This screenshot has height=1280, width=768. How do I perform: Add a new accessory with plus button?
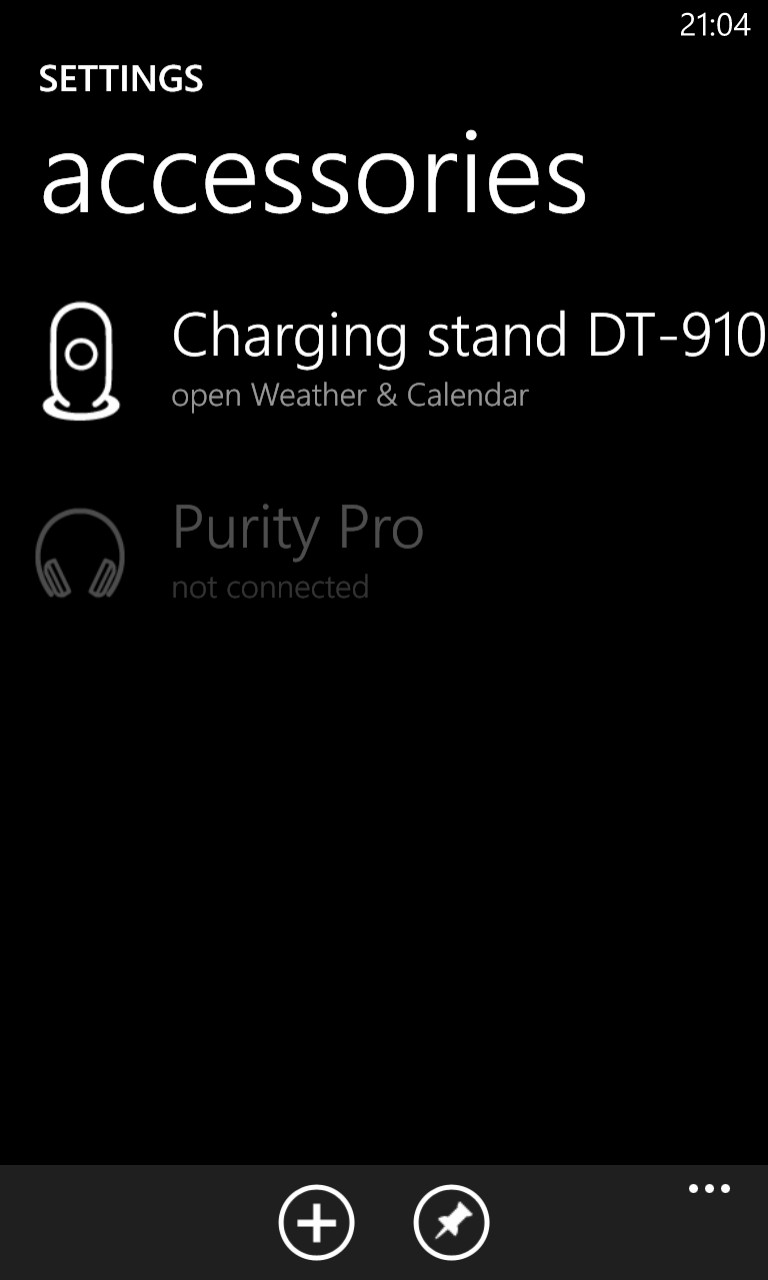316,1222
